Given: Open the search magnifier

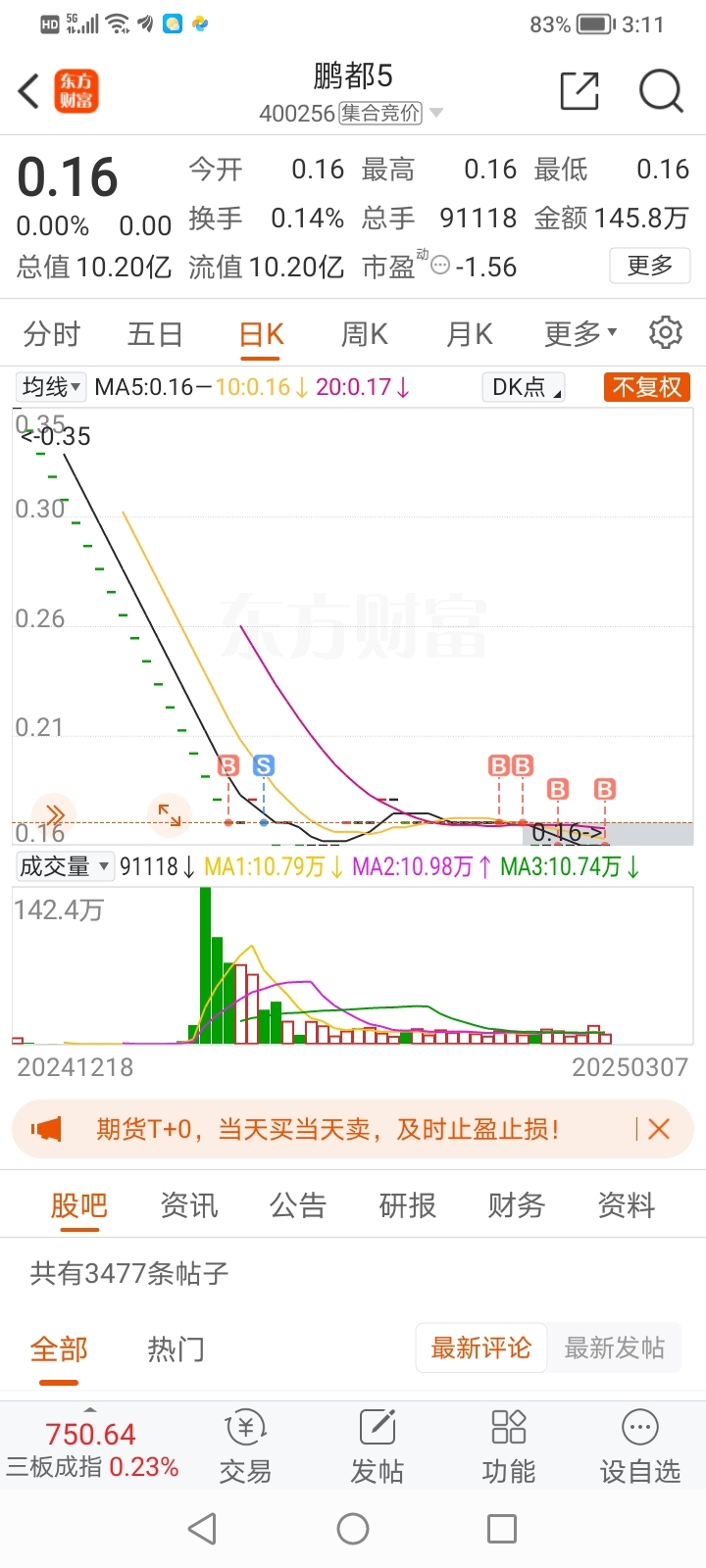Looking at the screenshot, I should click(x=660, y=92).
